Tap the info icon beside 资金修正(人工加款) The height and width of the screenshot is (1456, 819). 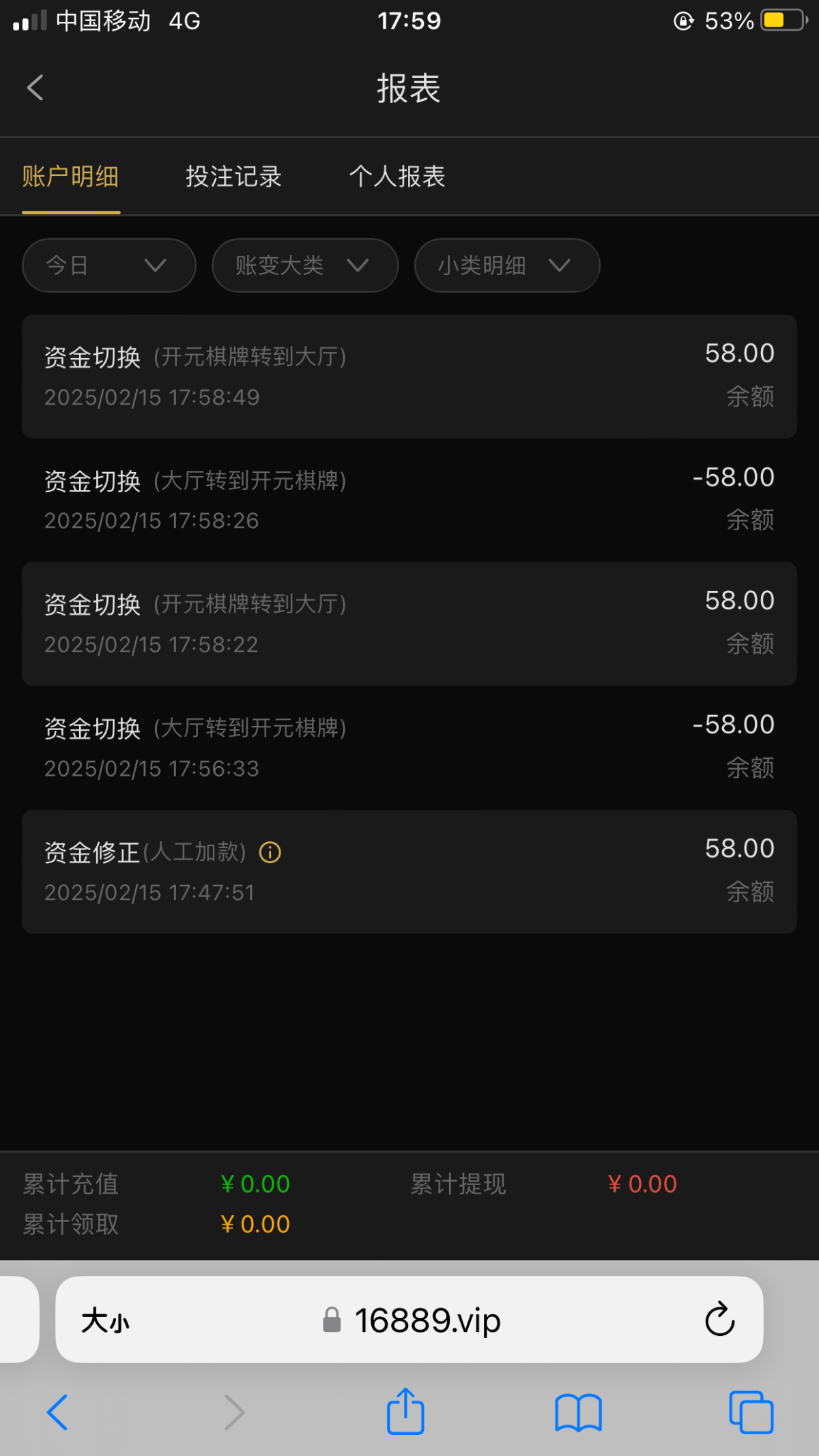270,852
